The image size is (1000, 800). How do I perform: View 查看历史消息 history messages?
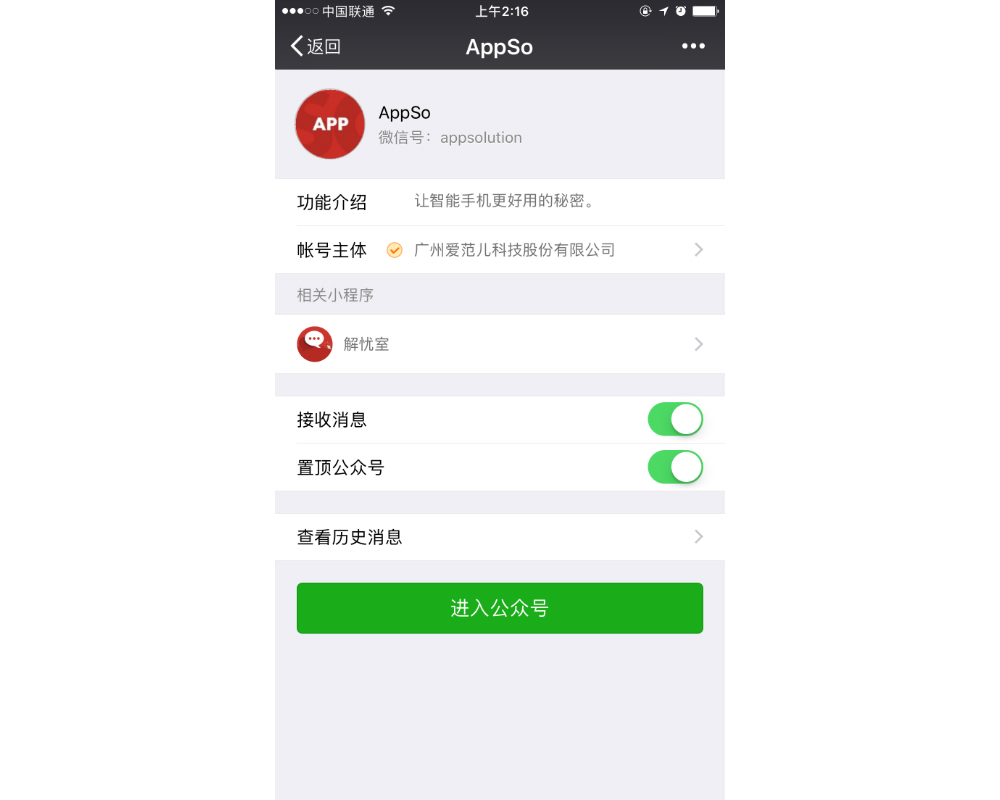(x=500, y=537)
